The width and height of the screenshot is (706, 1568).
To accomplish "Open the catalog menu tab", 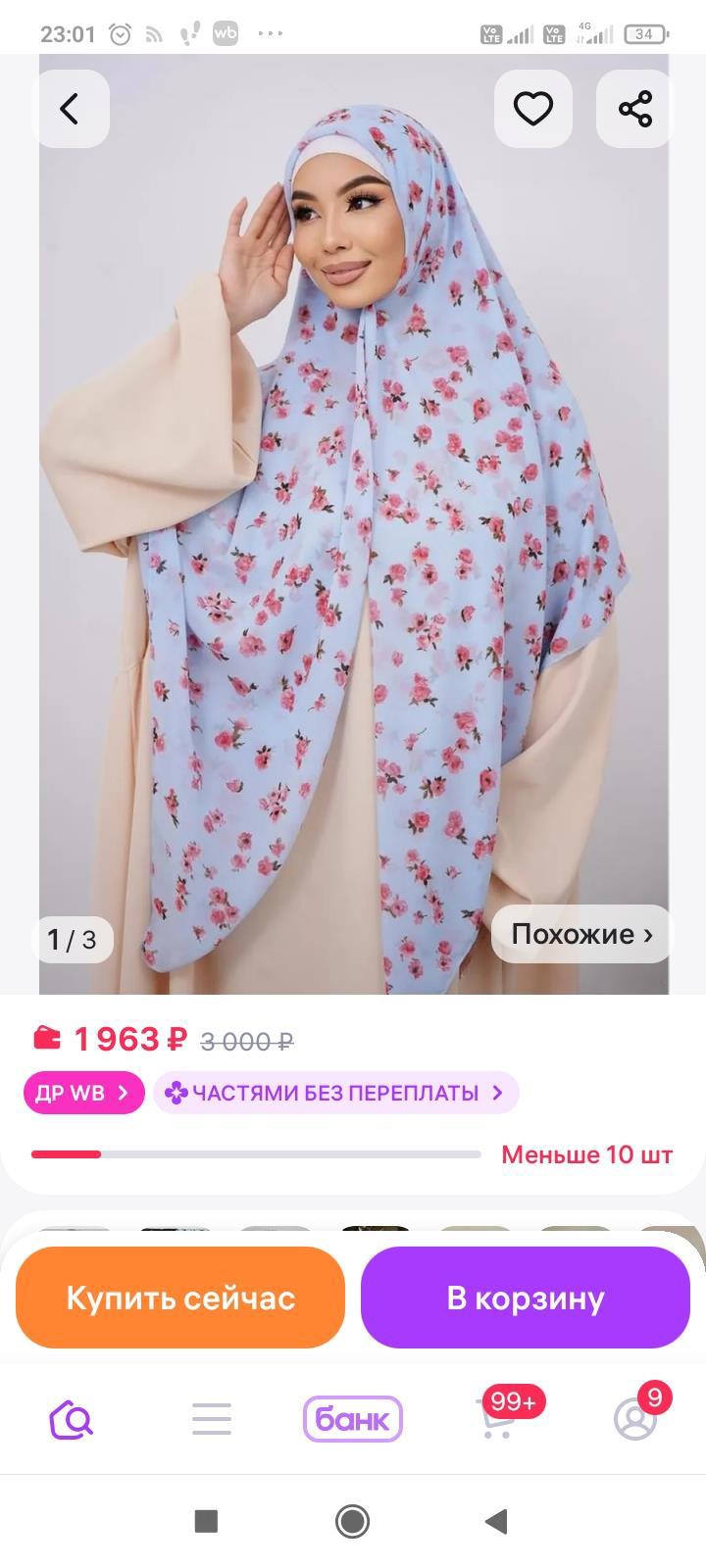I will 212,1419.
